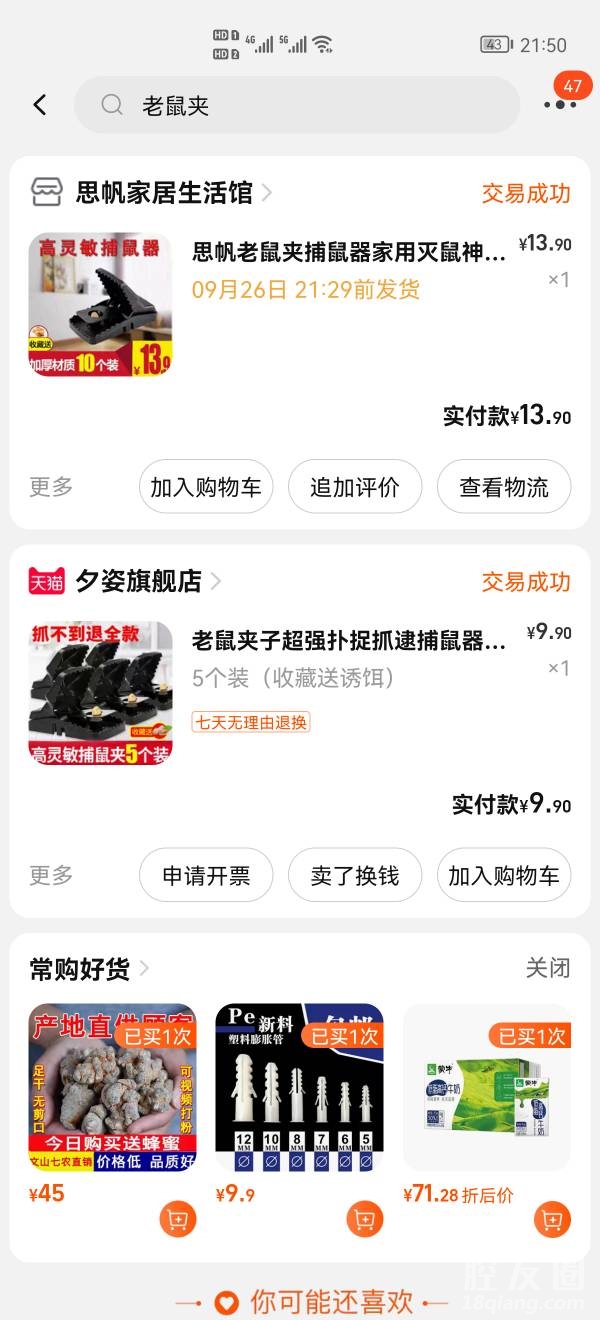Add the 思帆 mouse trap to cart
Screen dimensions: 600x1320
coord(206,487)
